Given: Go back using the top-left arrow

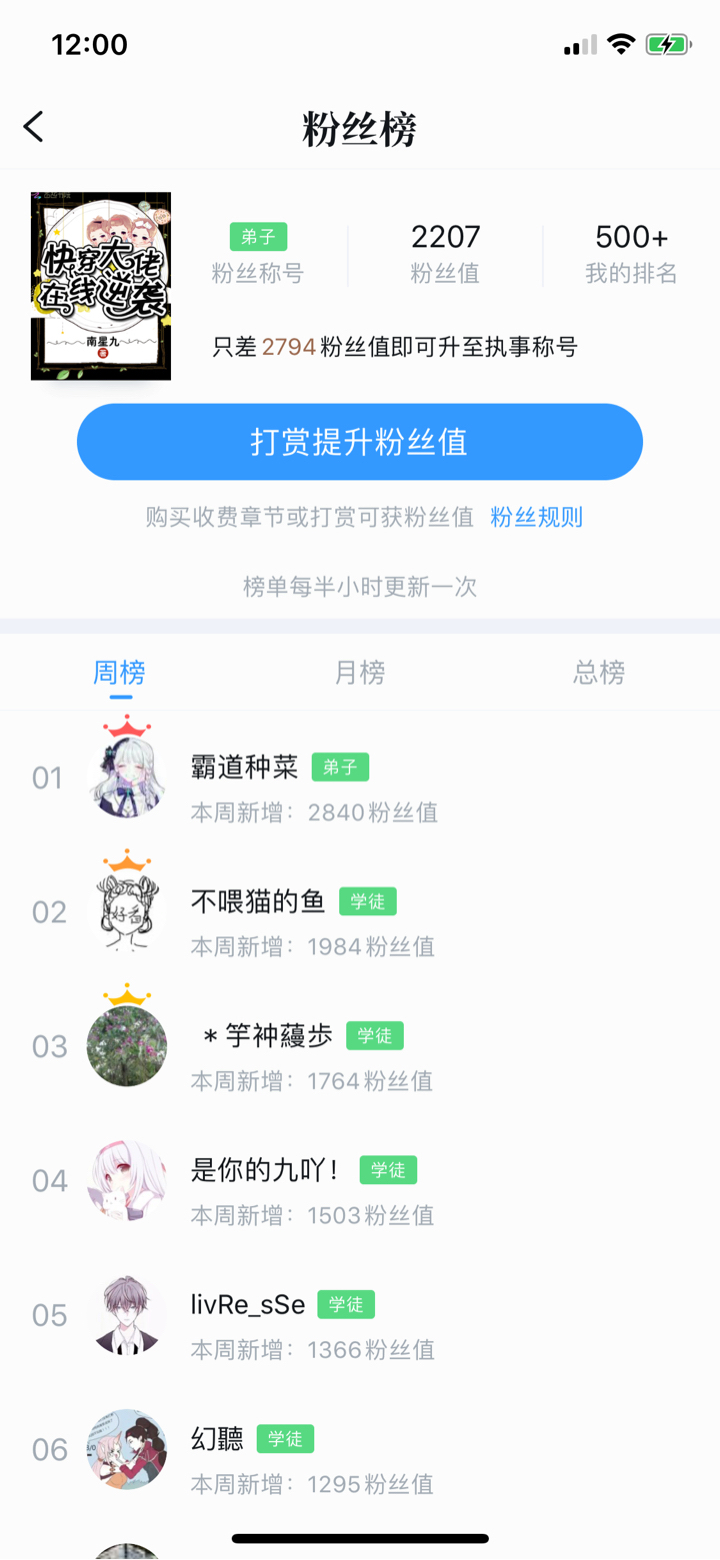Looking at the screenshot, I should click(x=34, y=127).
